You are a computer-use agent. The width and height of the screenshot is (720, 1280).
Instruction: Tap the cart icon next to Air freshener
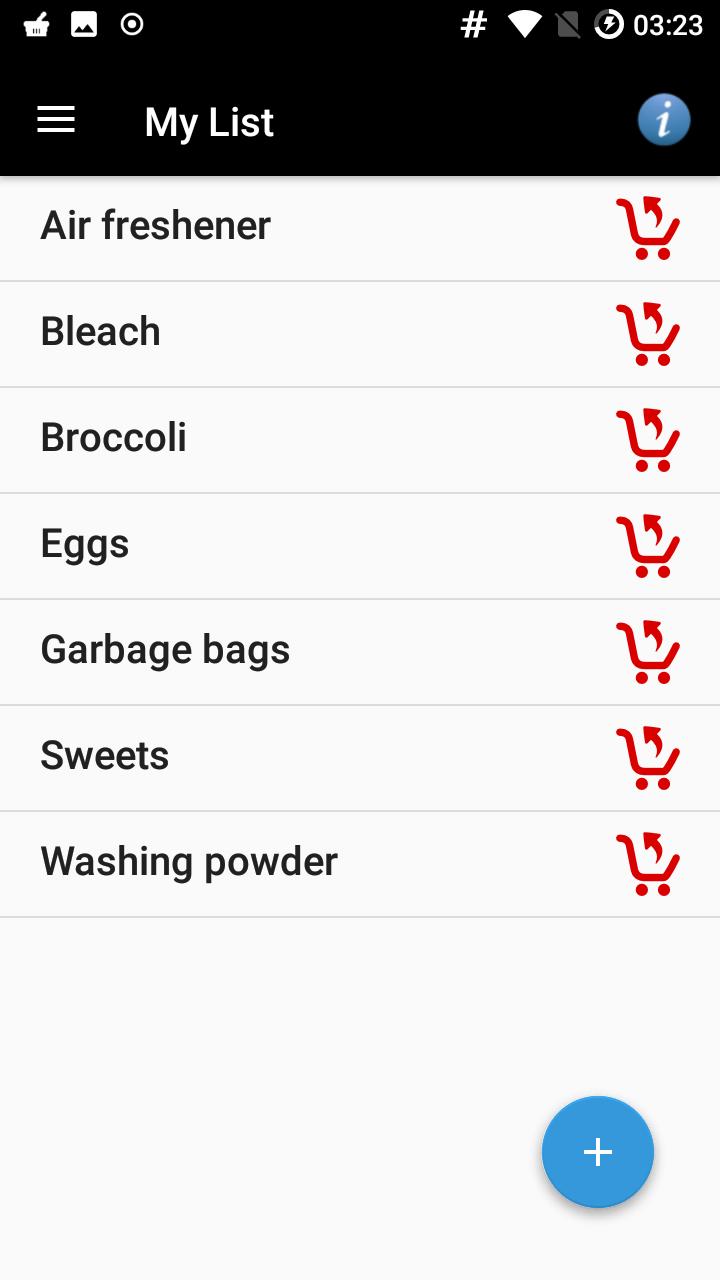click(x=648, y=228)
